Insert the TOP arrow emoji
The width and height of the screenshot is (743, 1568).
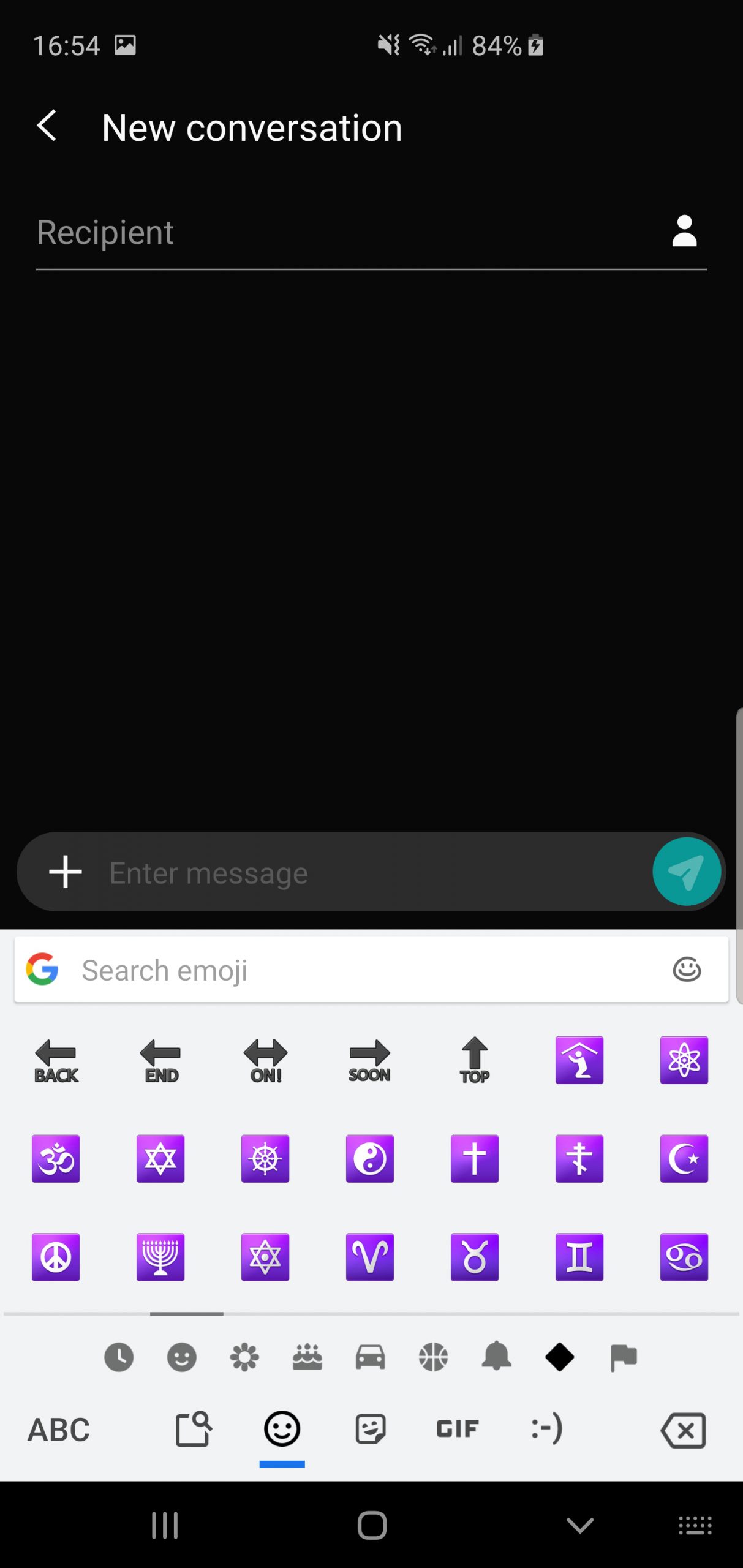475,1061
